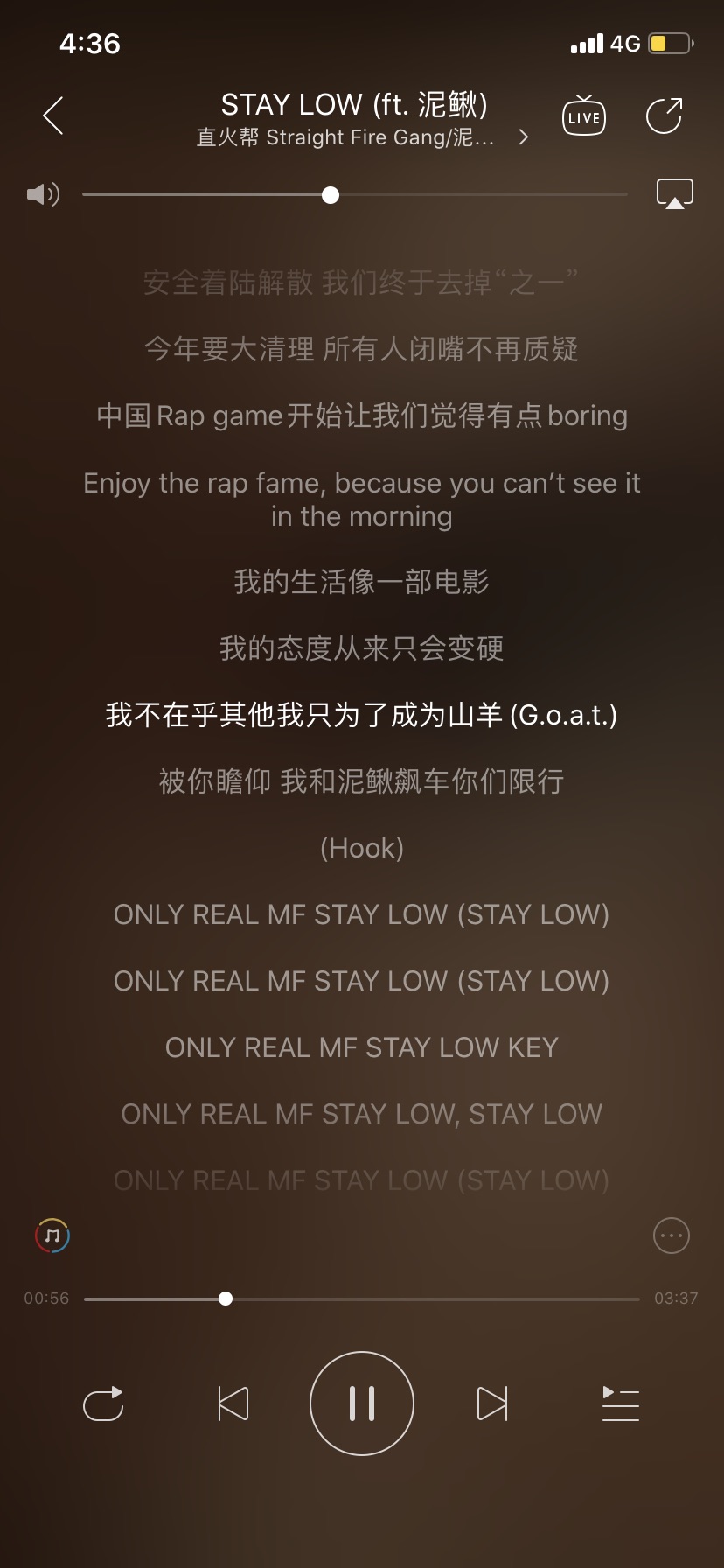Open the AirPlay output icon

tap(675, 193)
